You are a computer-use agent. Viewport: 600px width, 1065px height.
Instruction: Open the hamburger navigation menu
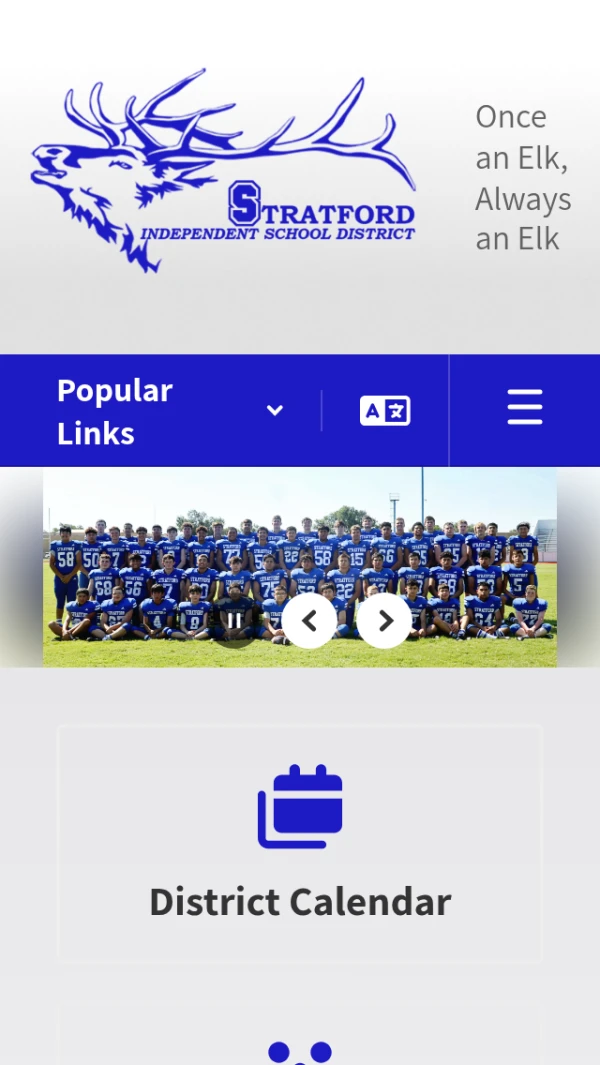tap(524, 408)
